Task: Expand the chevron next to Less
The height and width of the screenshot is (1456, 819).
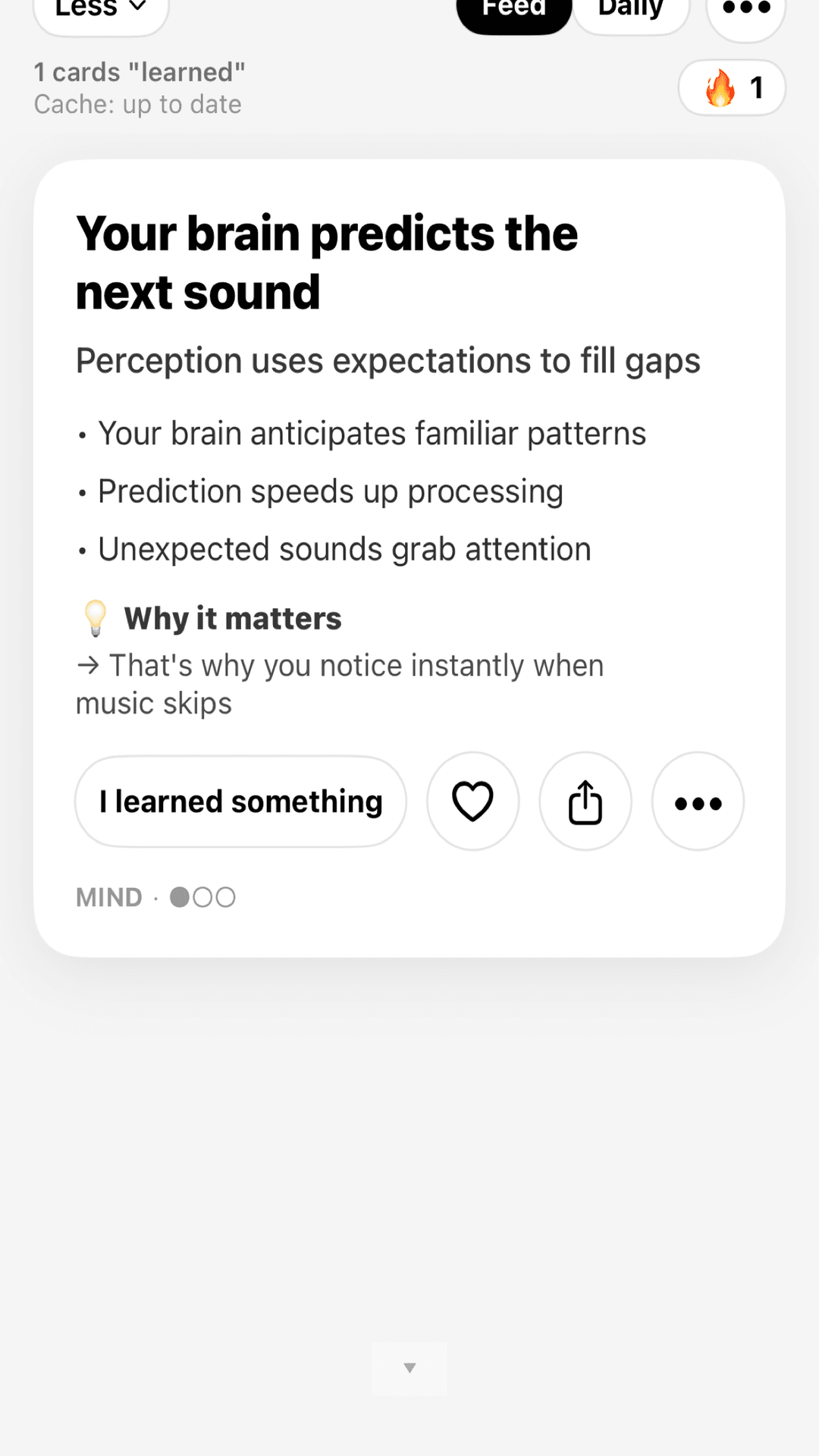Action: coord(136,9)
